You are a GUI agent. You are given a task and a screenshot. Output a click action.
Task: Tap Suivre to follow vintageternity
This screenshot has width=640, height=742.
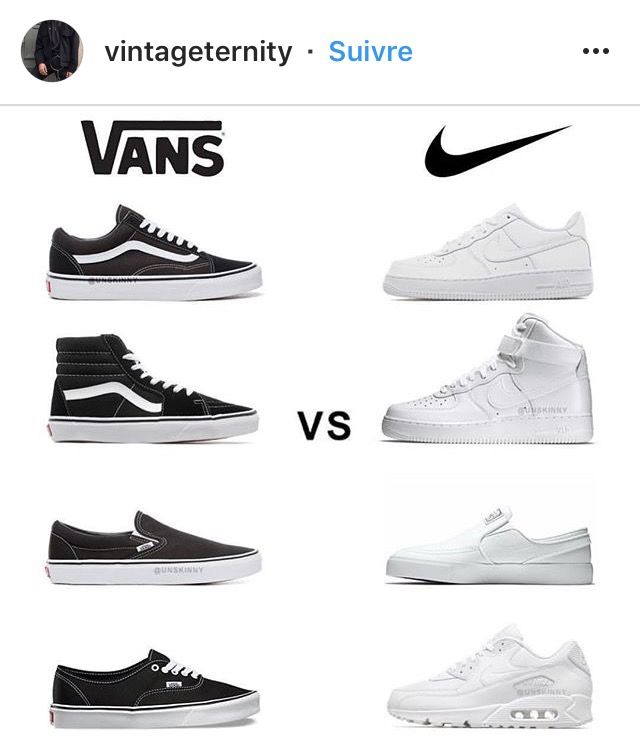[x=370, y=52]
